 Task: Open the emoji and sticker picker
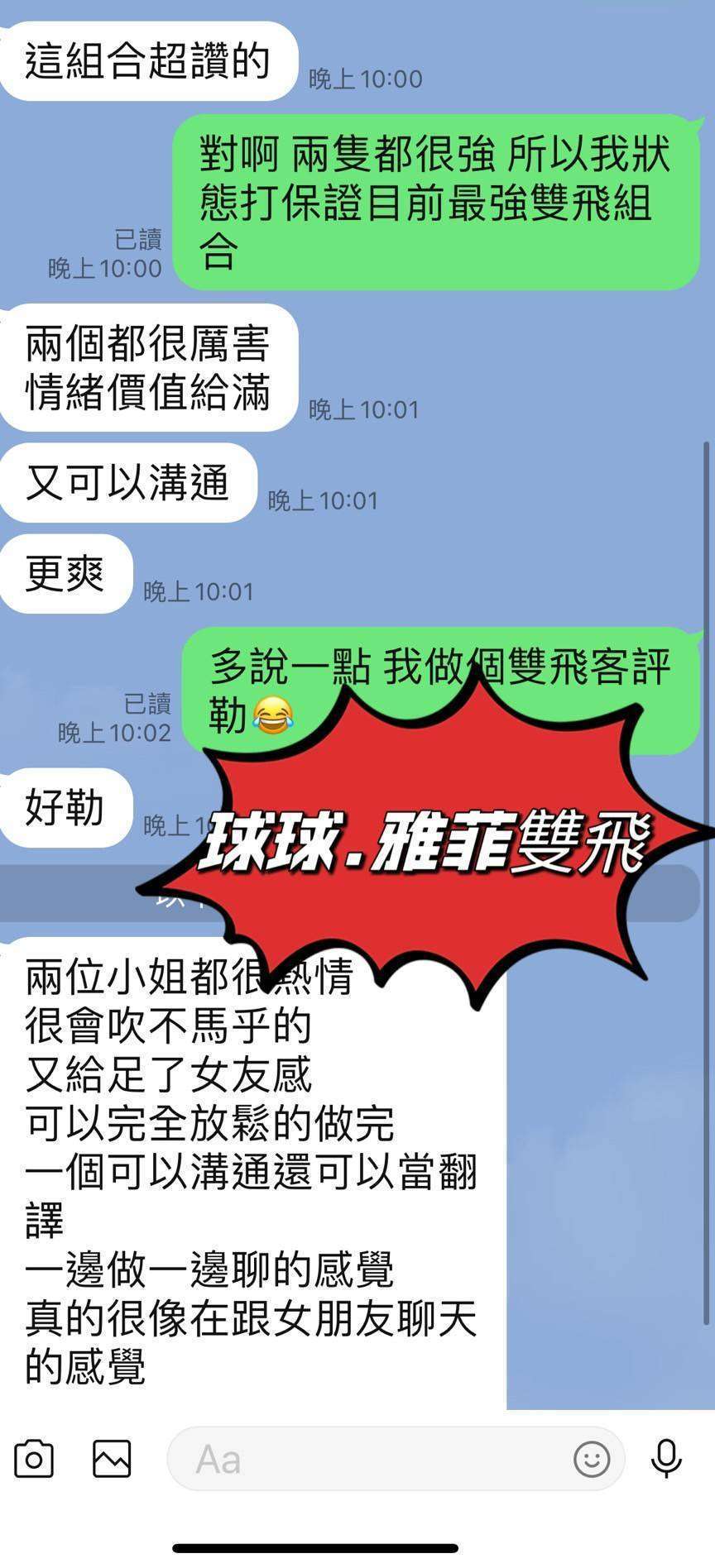pos(592,1460)
